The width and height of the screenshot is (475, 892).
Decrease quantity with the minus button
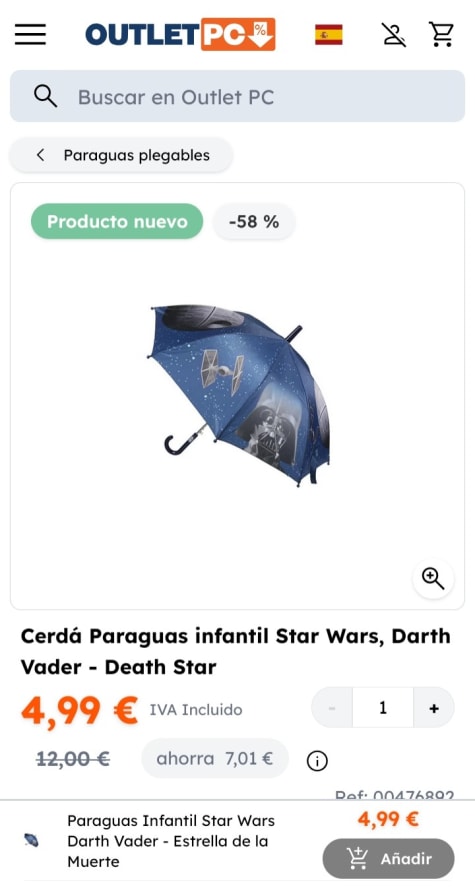[332, 707]
